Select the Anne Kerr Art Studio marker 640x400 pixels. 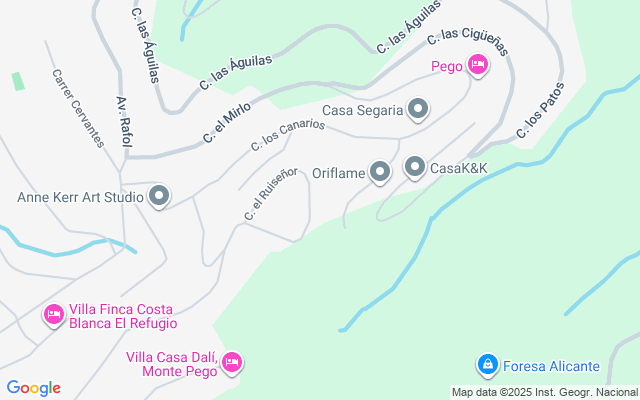[x=159, y=197]
